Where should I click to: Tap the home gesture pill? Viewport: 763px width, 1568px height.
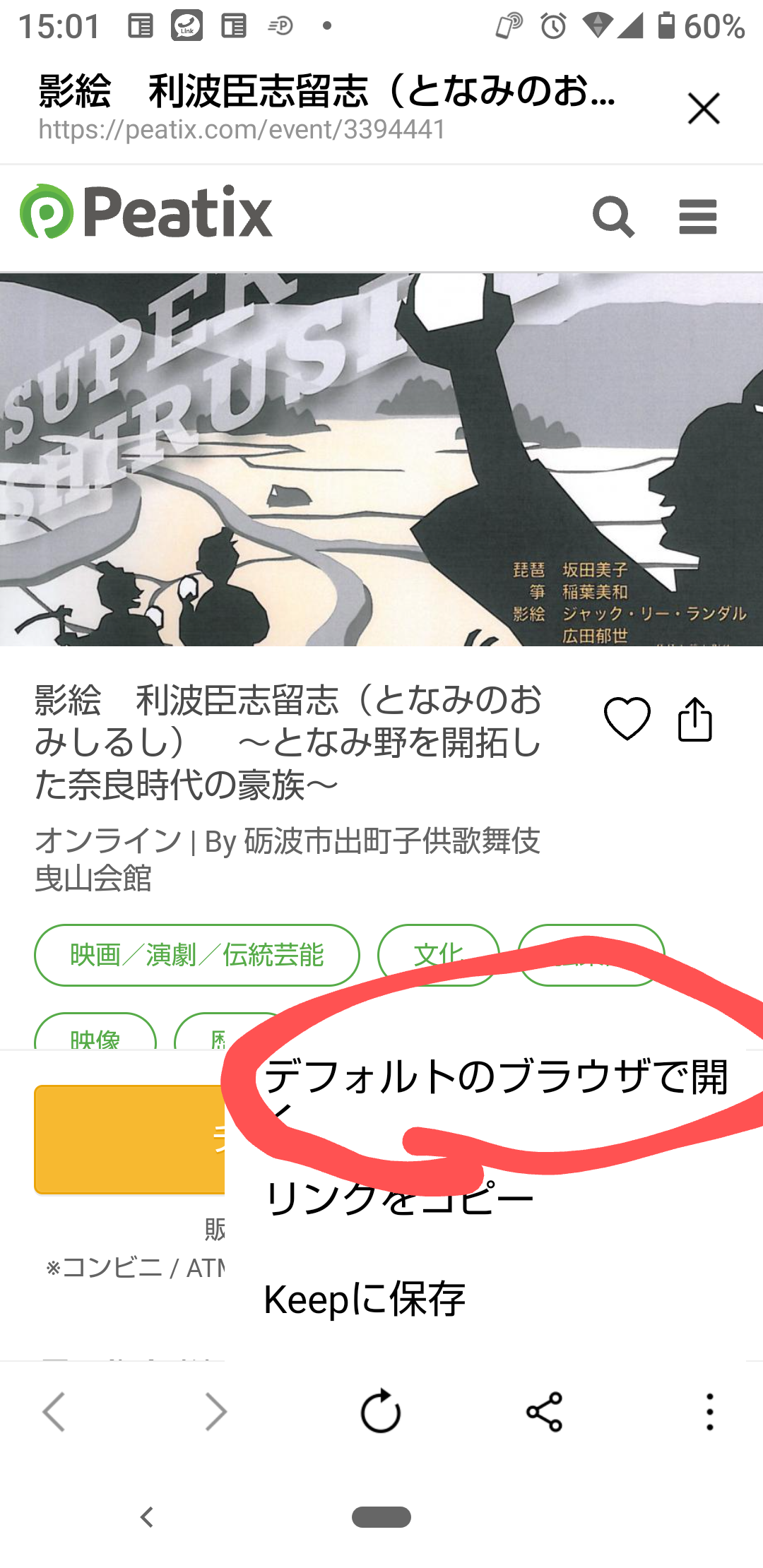click(381, 1516)
